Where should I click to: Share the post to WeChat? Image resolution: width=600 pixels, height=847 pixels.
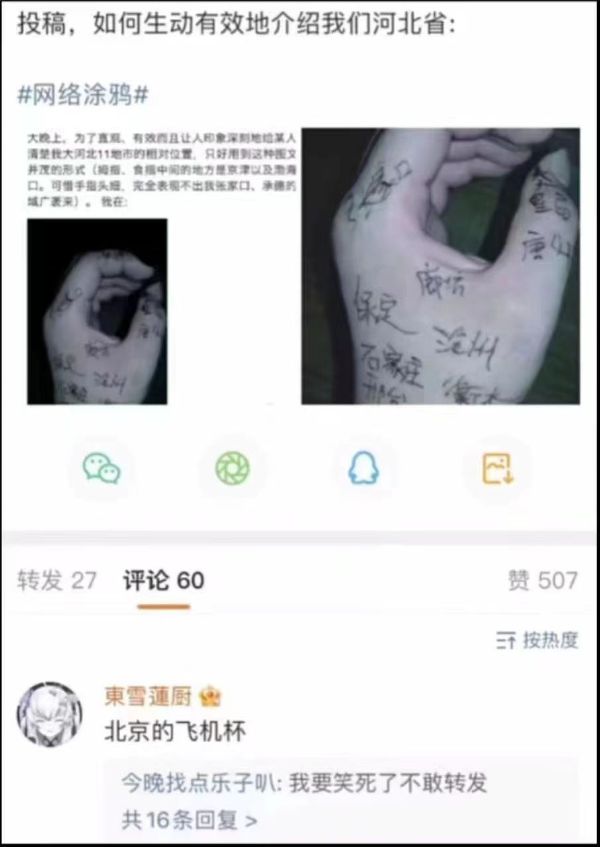[x=102, y=468]
